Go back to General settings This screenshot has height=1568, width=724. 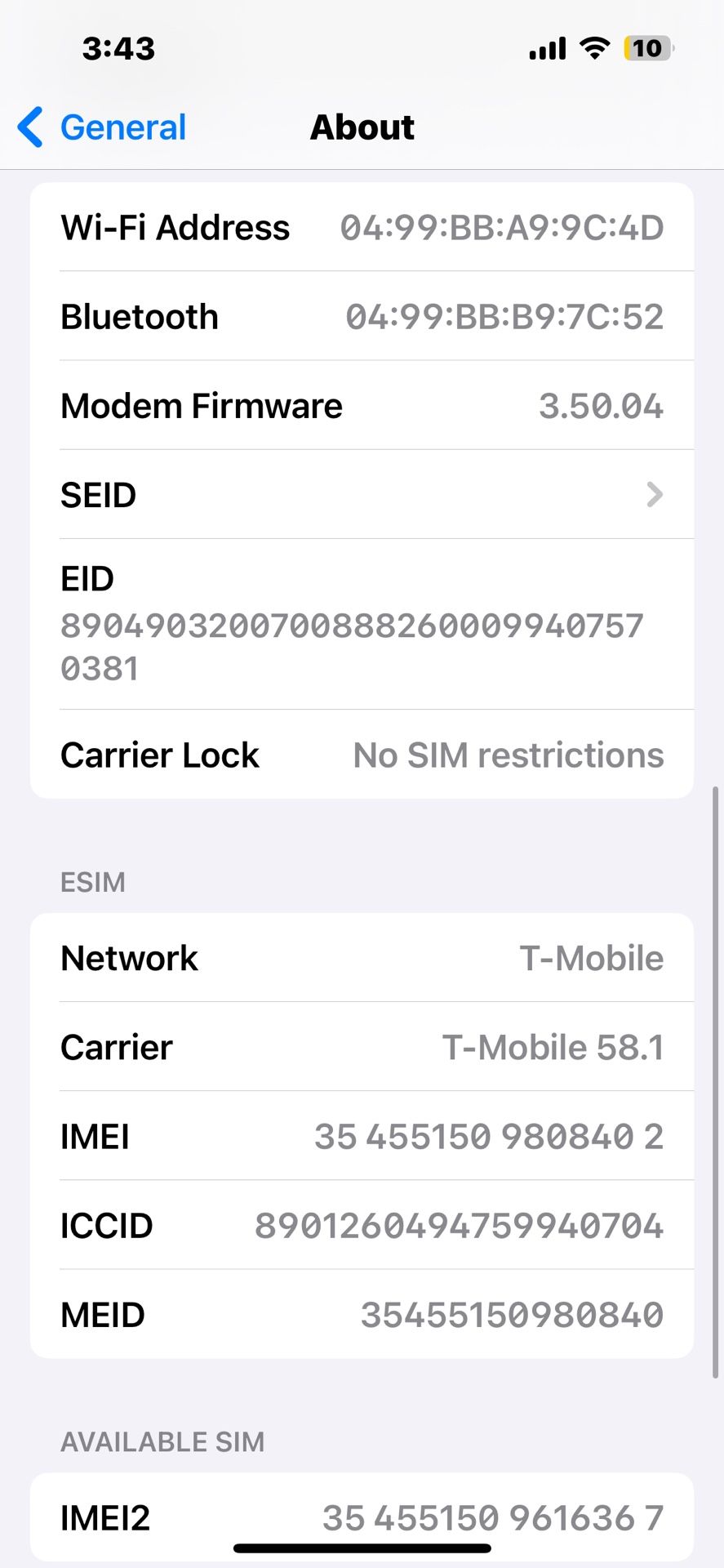point(103,127)
